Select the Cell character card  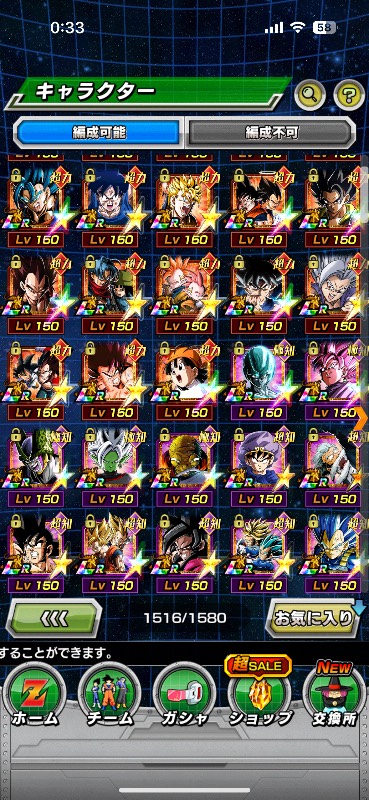[x=36, y=467]
